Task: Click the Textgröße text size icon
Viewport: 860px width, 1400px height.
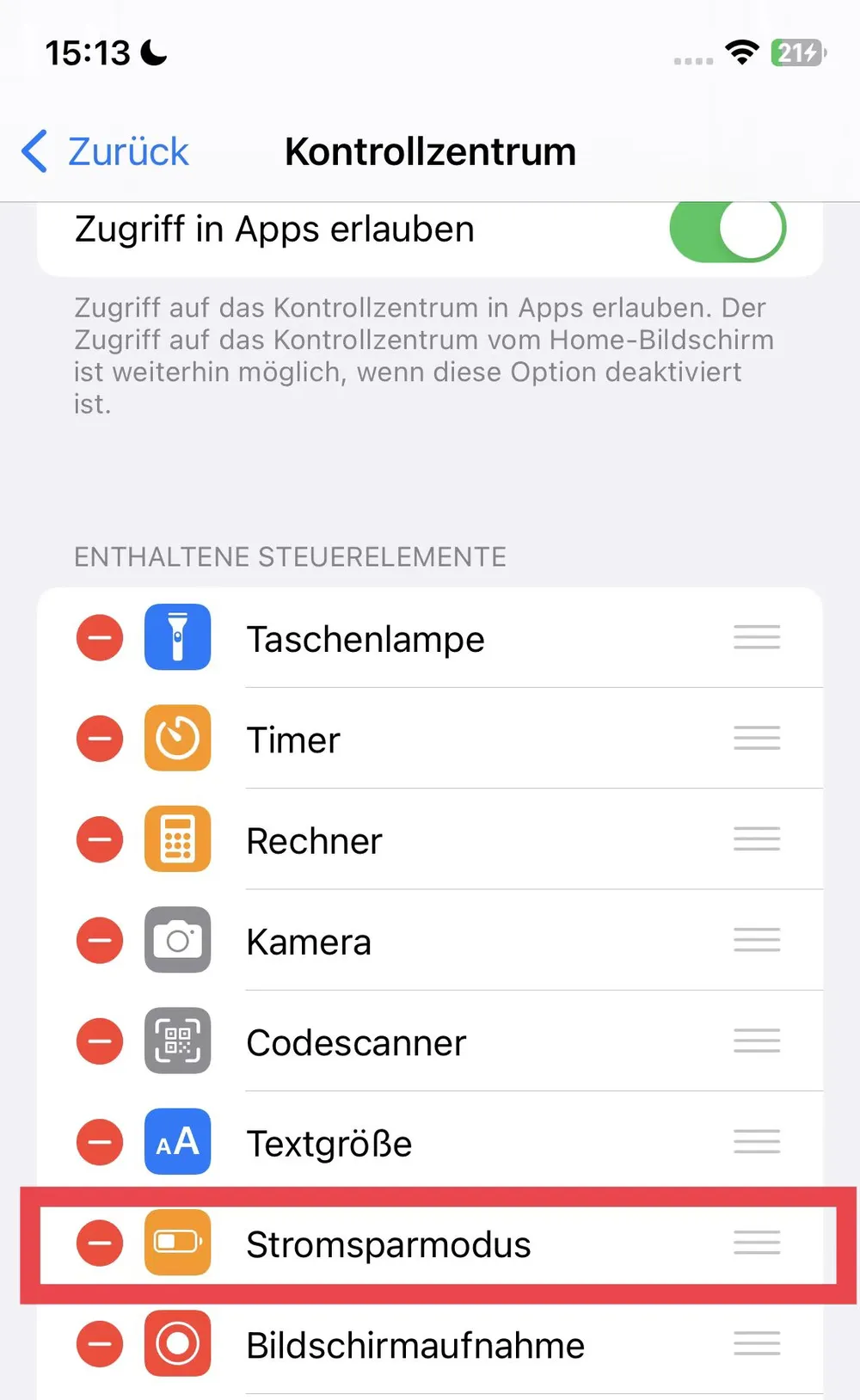Action: [x=178, y=1142]
